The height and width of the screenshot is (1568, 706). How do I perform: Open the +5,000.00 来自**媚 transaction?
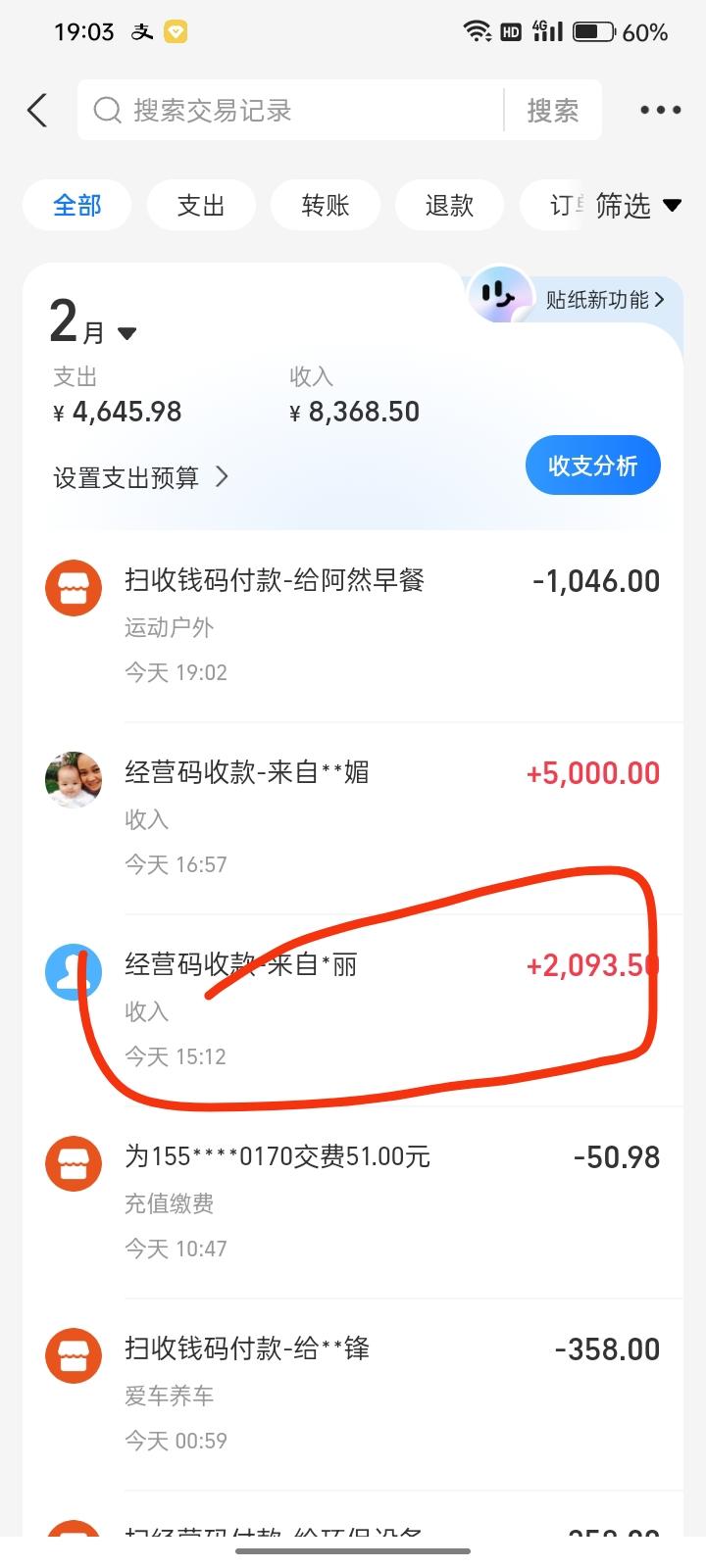(353, 816)
